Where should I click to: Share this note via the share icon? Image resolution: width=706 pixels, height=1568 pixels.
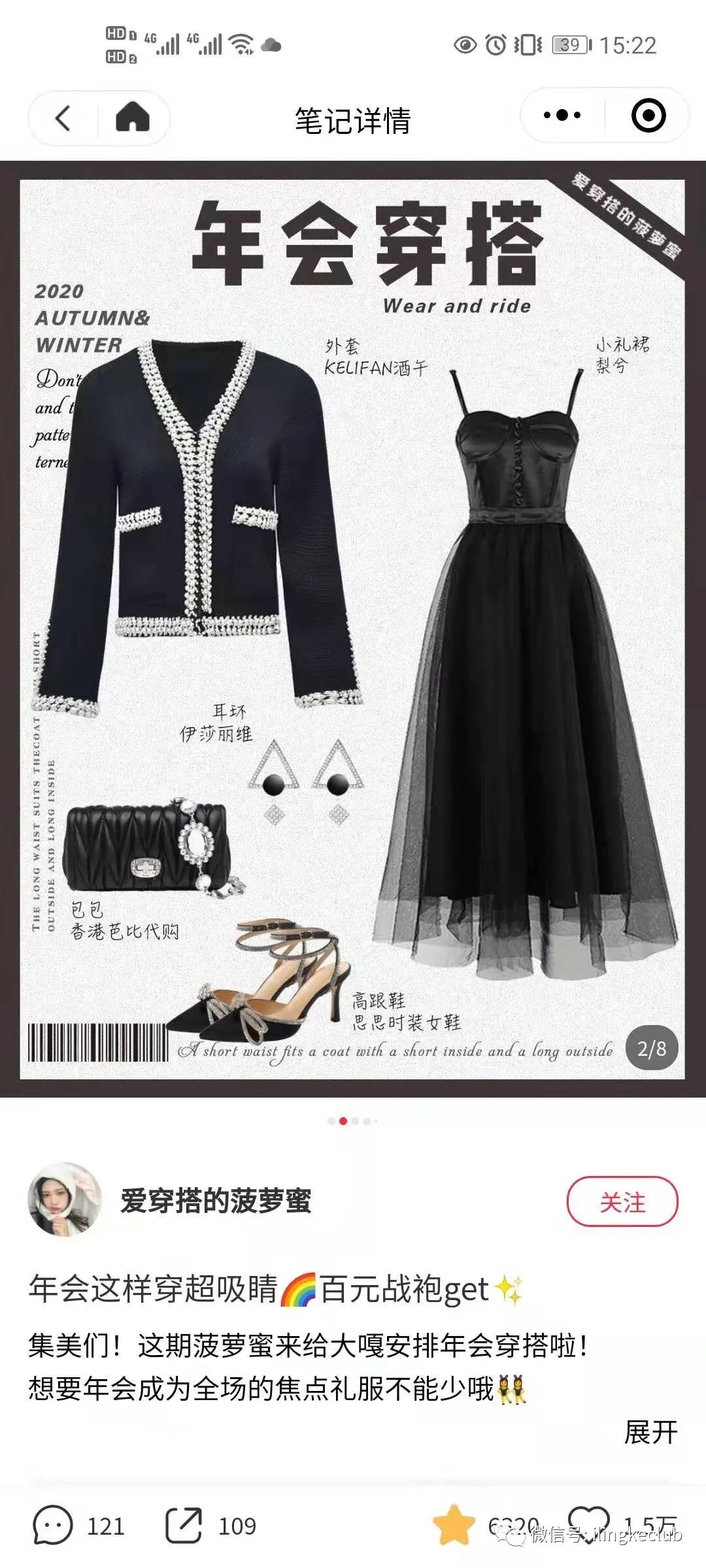click(x=184, y=1526)
